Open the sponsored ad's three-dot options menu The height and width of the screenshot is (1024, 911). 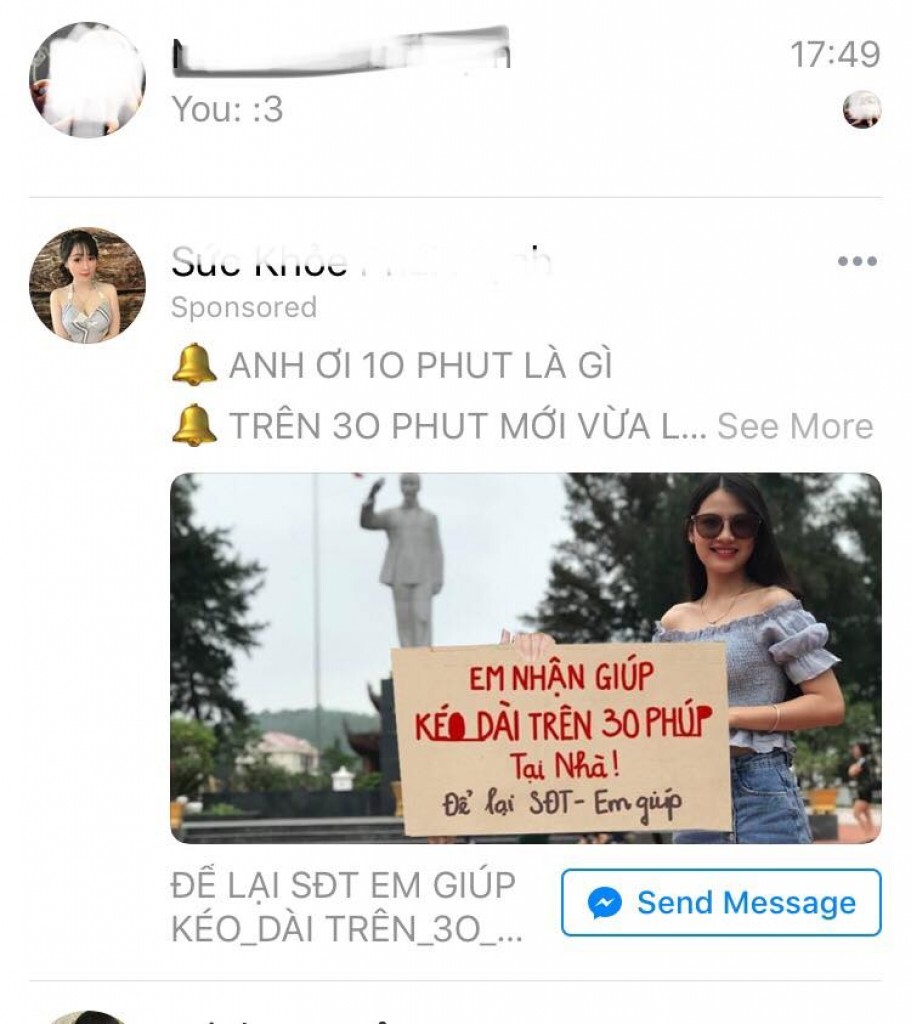(x=857, y=262)
